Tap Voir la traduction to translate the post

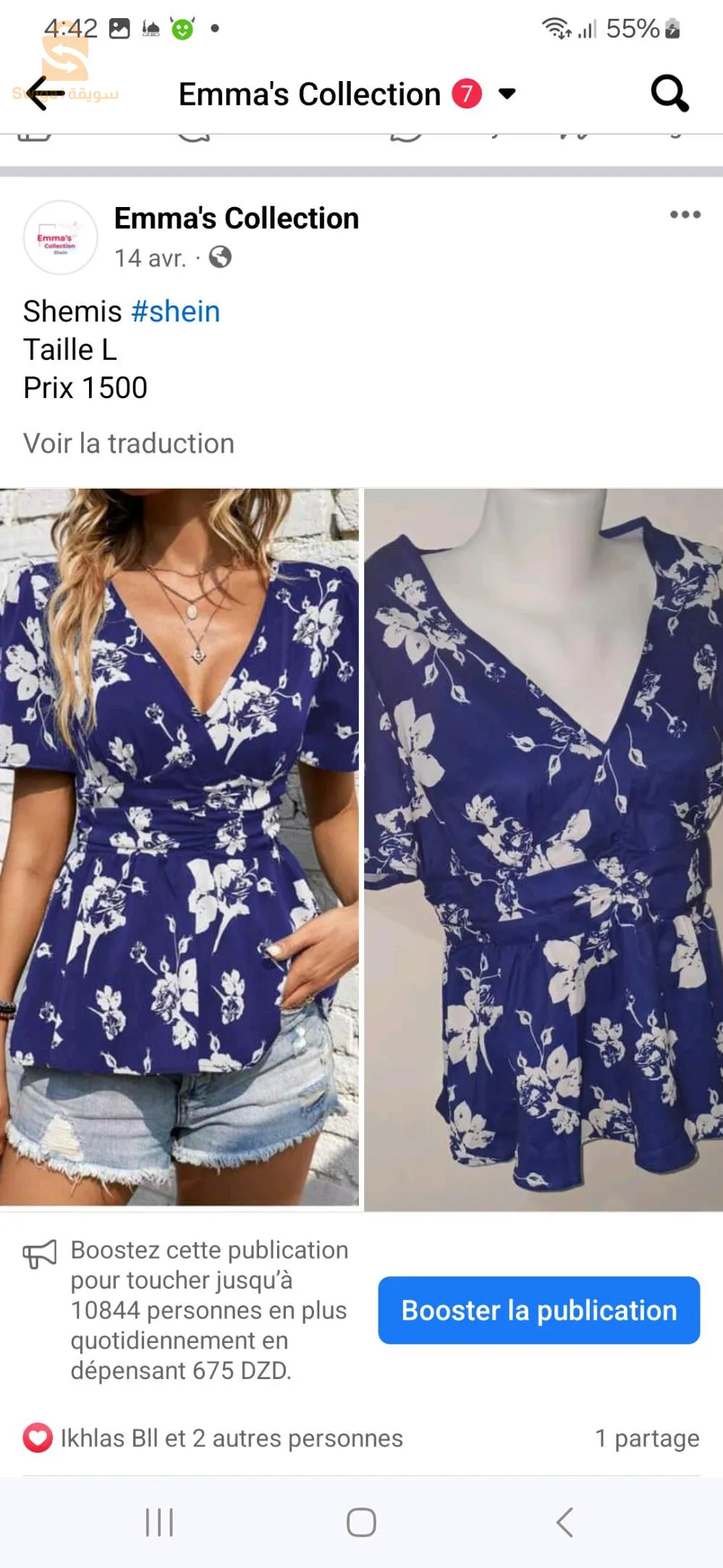pos(129,443)
